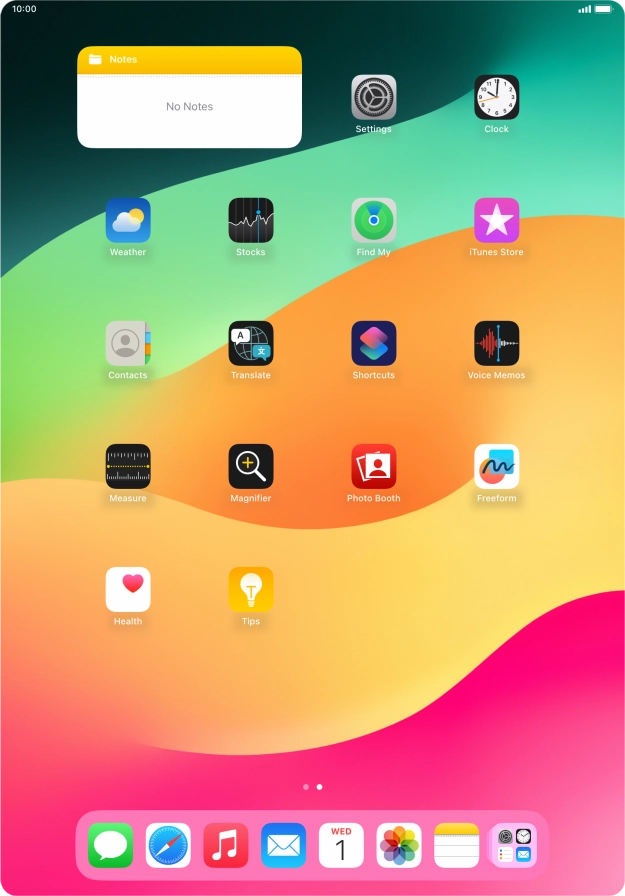The width and height of the screenshot is (625, 896).
Task: Open the App Library folder in dock
Action: (514, 845)
